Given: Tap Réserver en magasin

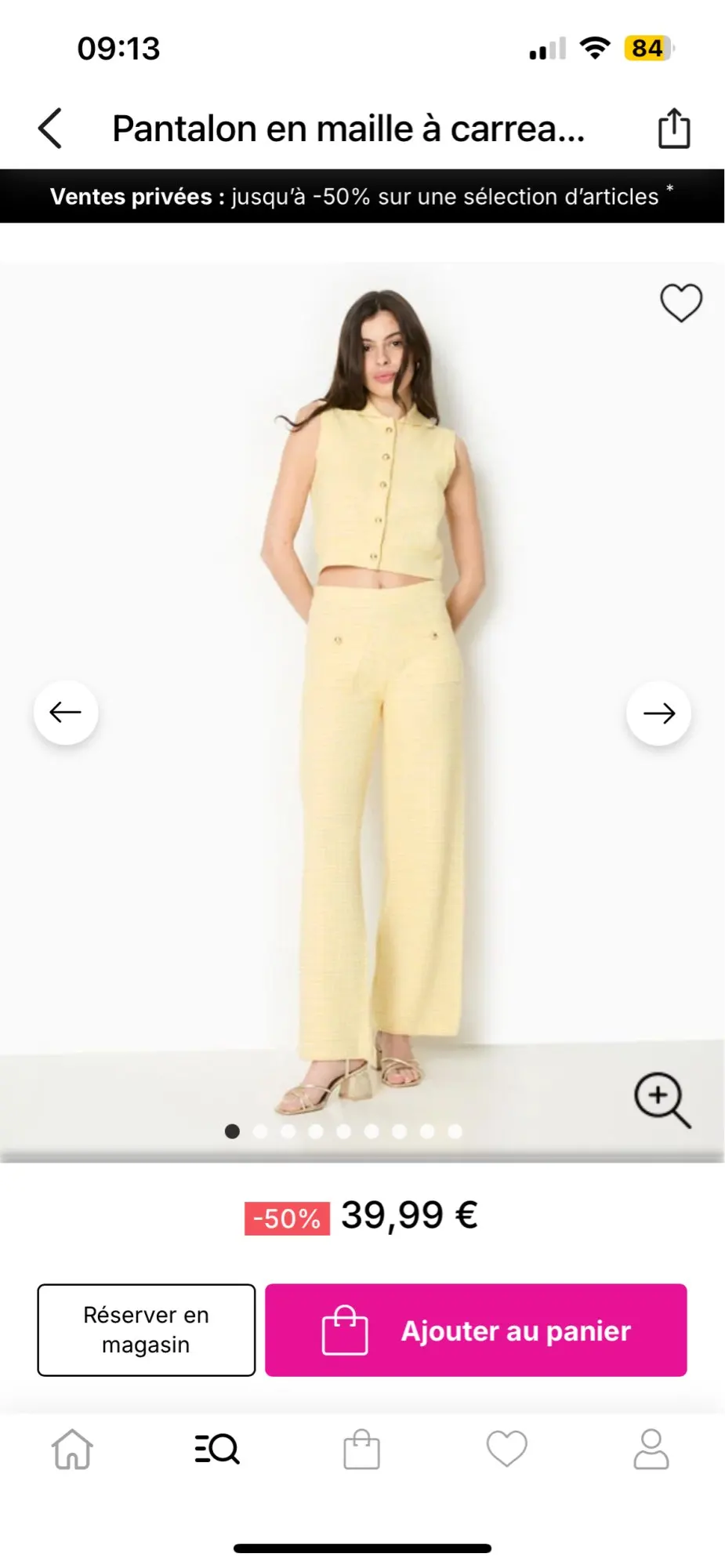Looking at the screenshot, I should tap(147, 1330).
